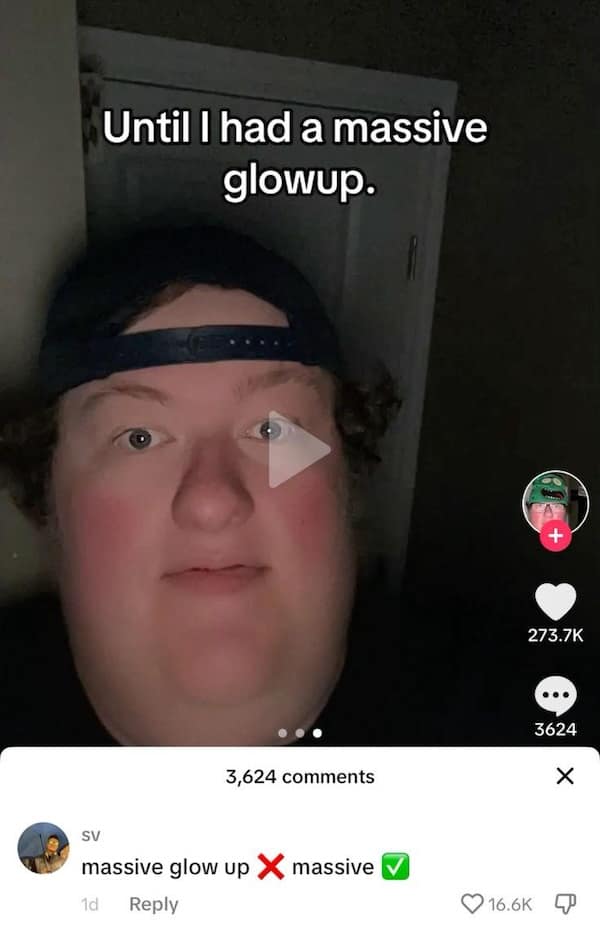Close the comments panel
This screenshot has height=938, width=600.
click(564, 776)
